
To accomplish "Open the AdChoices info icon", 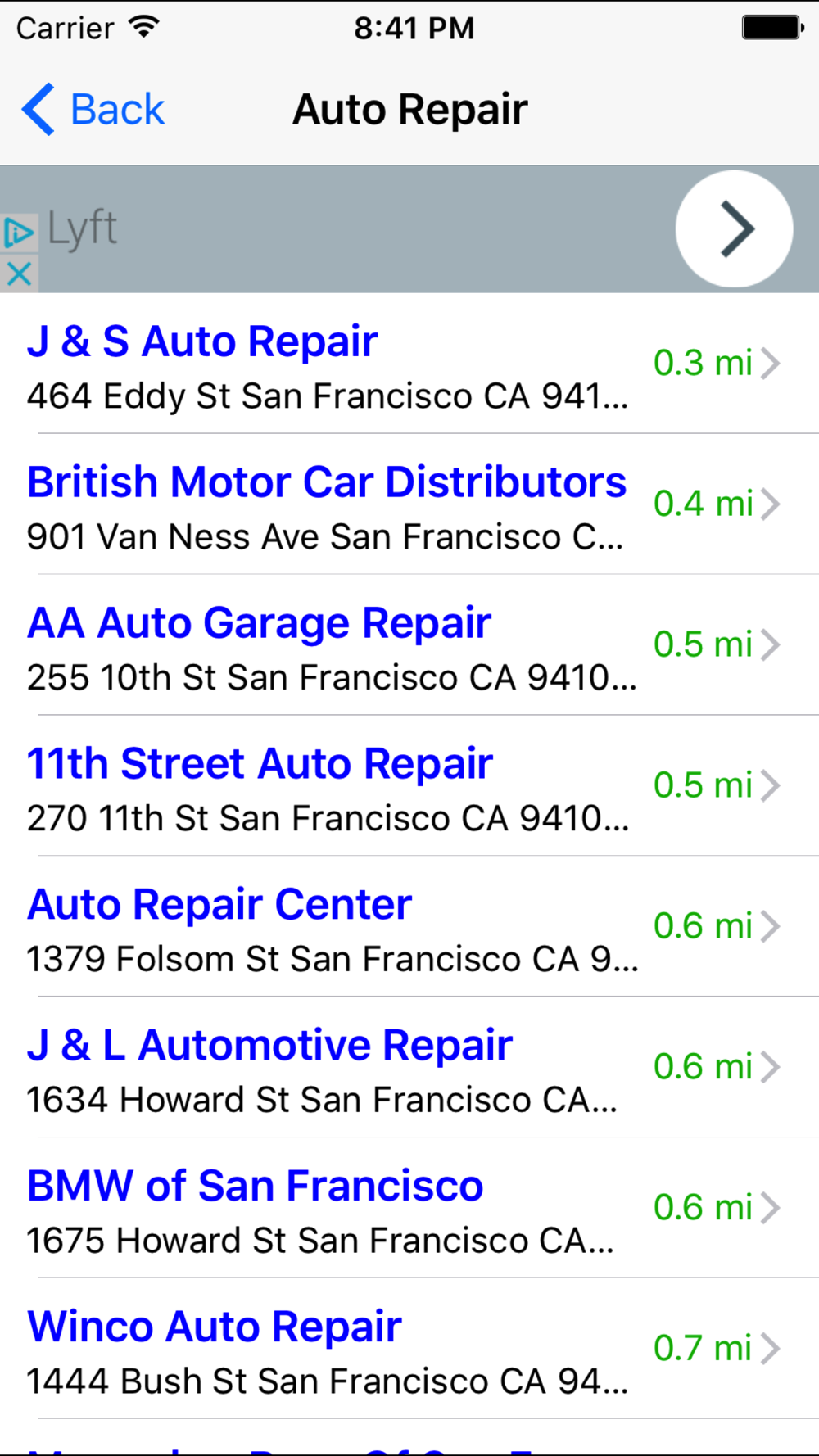I will point(19,233).
